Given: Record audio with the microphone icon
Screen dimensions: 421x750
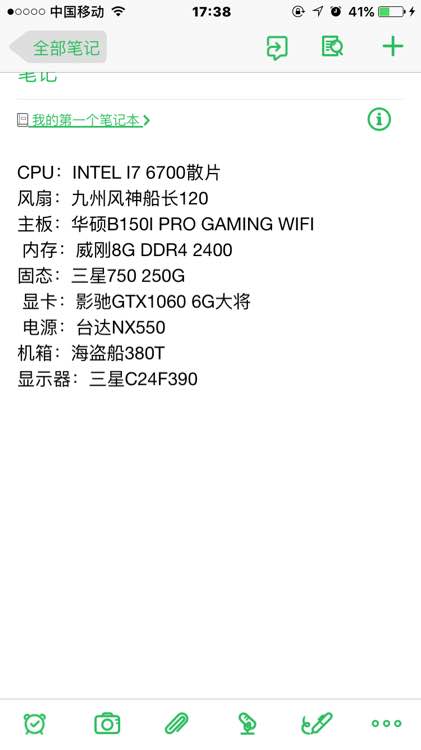Looking at the screenshot, I should coord(247,723).
